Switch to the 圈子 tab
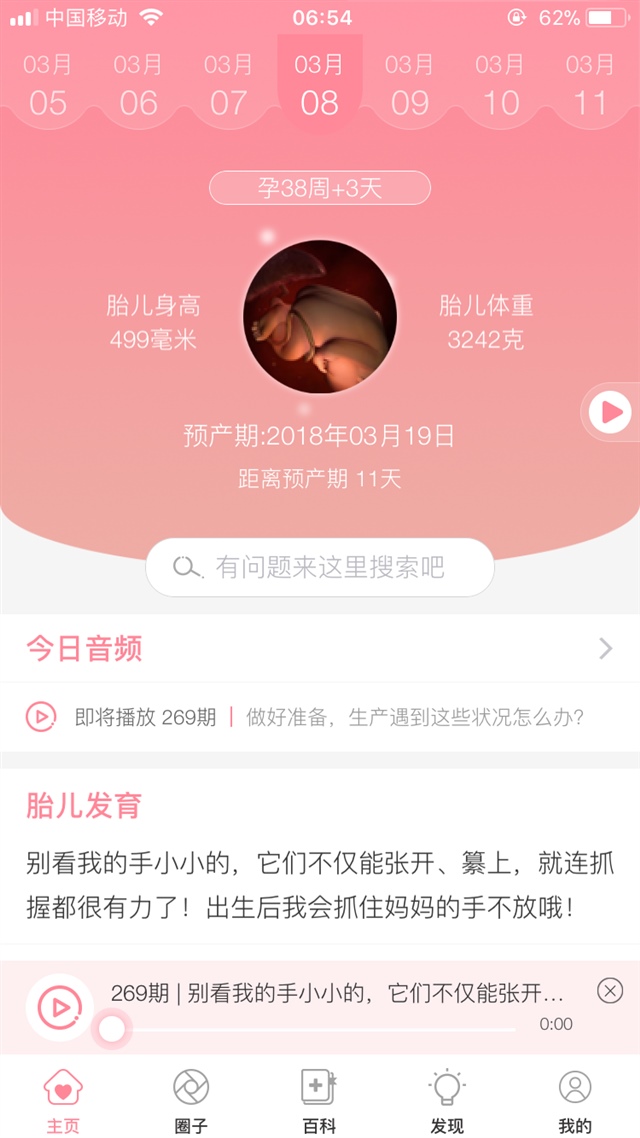 click(x=191, y=1099)
